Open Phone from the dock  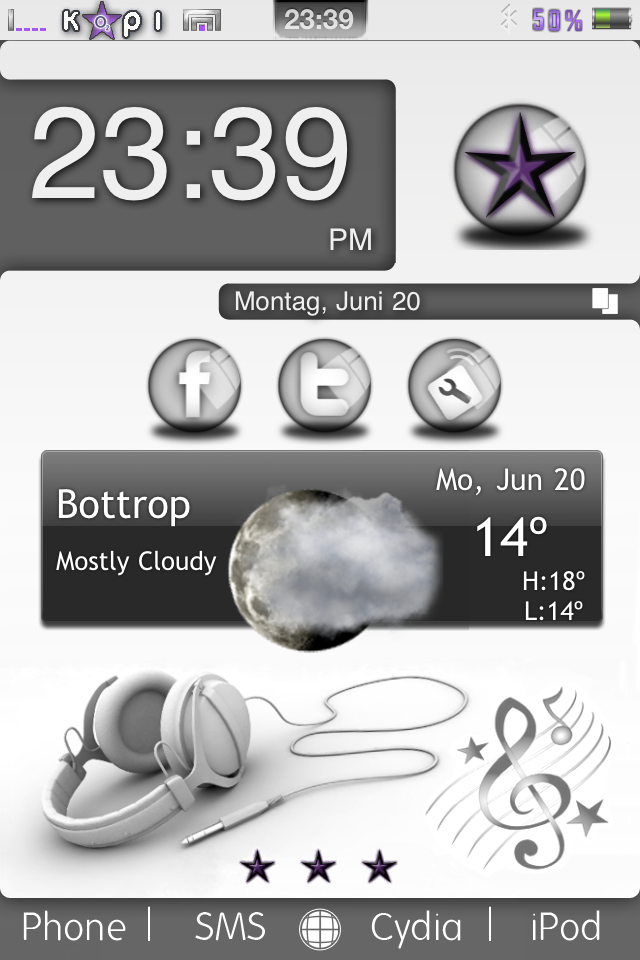pyautogui.click(x=74, y=927)
